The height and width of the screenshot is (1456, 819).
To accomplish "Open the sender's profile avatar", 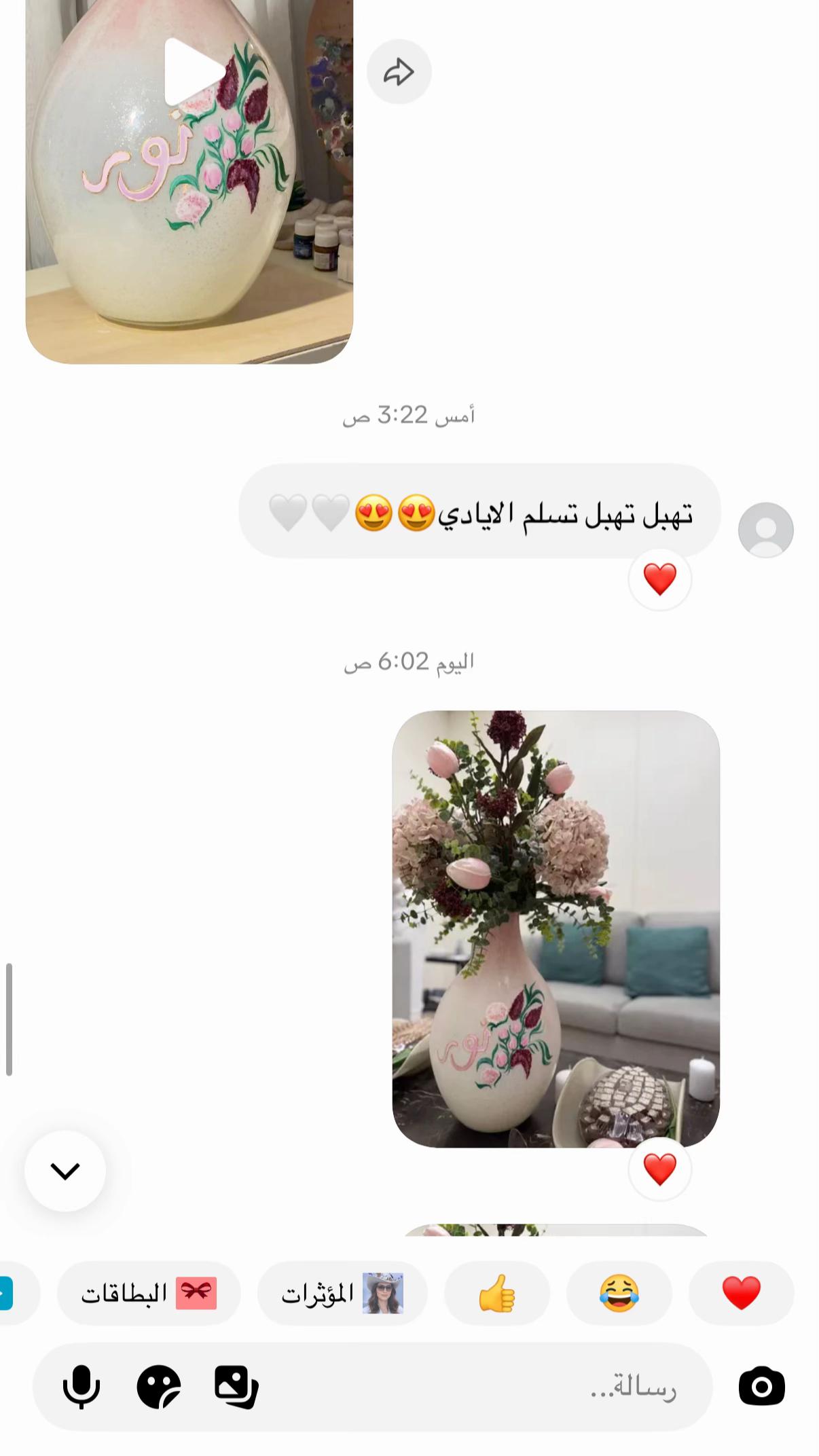I will 766,530.
